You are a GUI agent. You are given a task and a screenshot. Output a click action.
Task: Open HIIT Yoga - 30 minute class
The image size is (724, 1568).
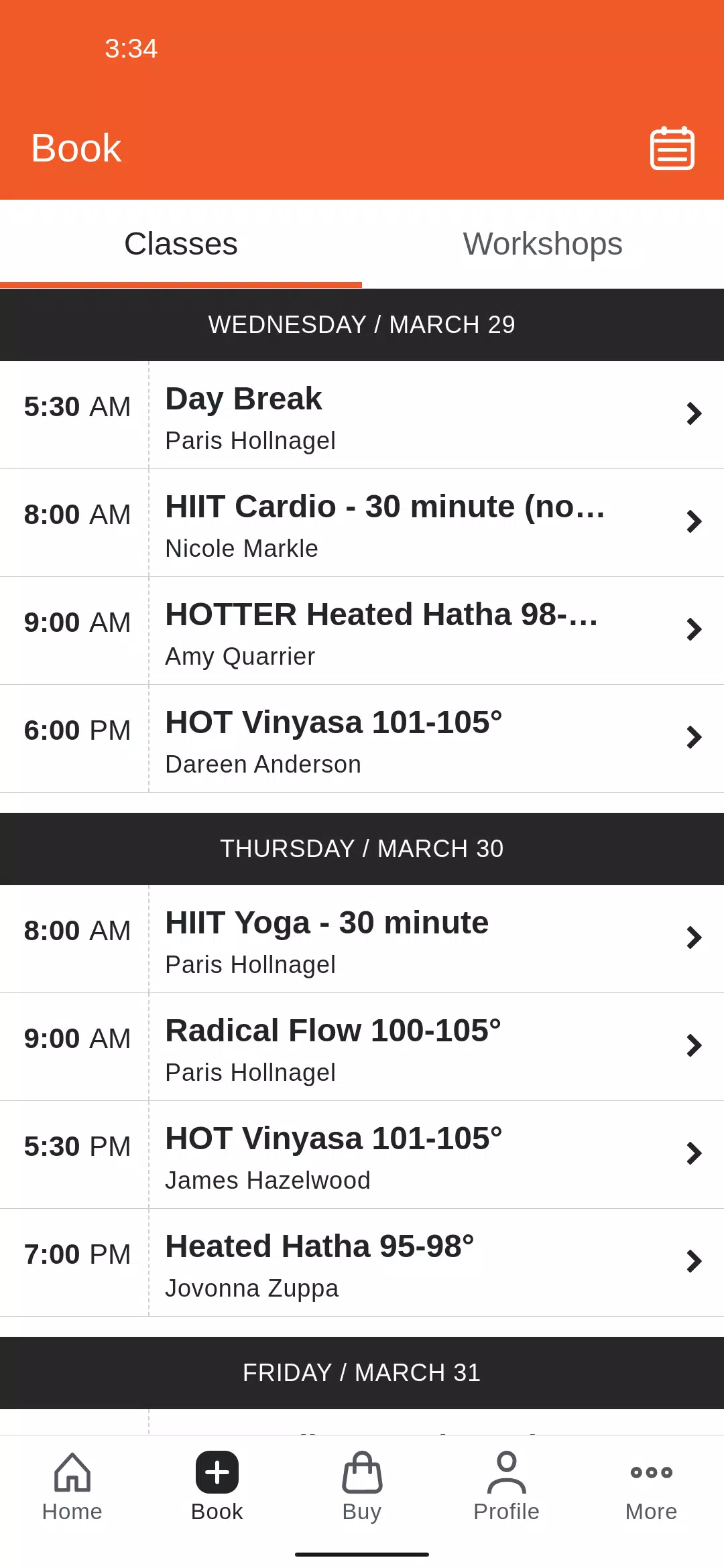pyautogui.click(x=362, y=939)
